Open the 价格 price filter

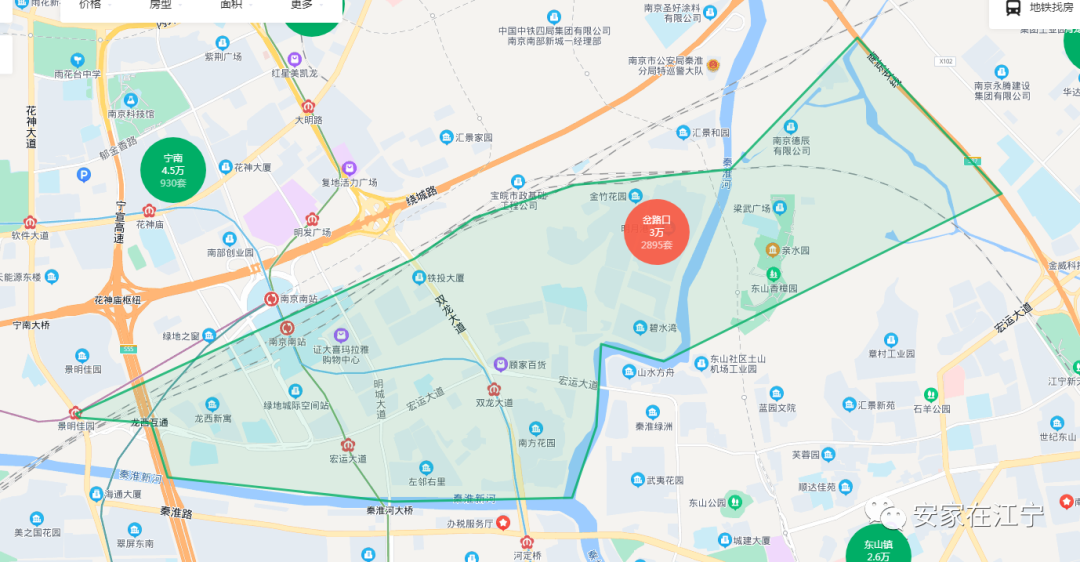coord(90,5)
